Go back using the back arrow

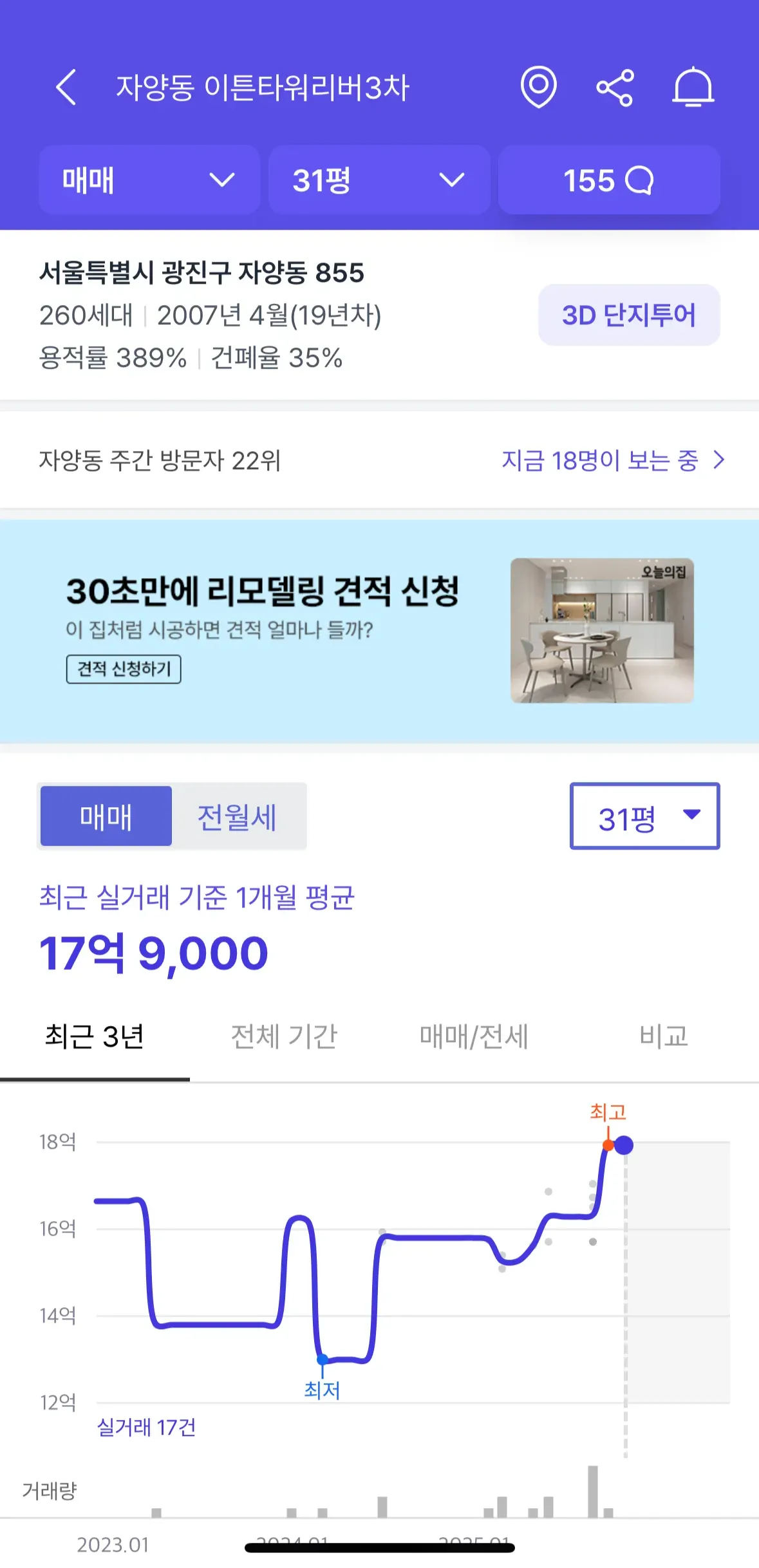(x=66, y=87)
